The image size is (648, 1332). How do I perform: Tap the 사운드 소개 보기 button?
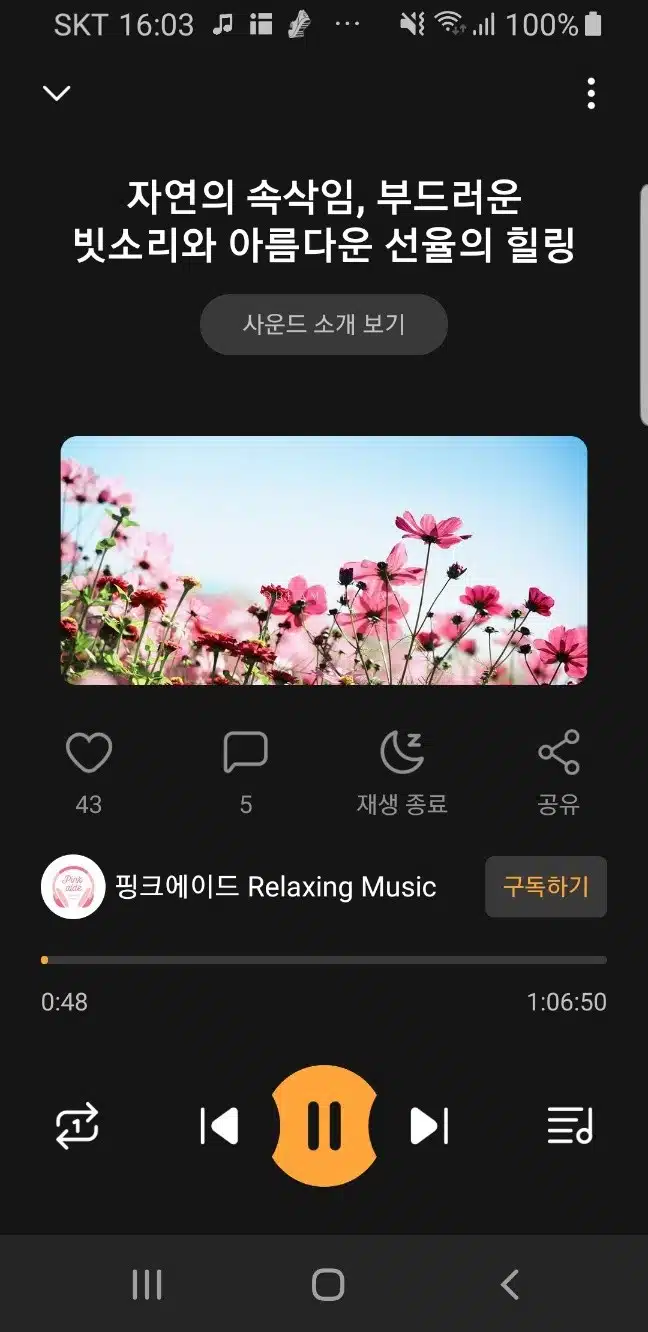point(323,324)
